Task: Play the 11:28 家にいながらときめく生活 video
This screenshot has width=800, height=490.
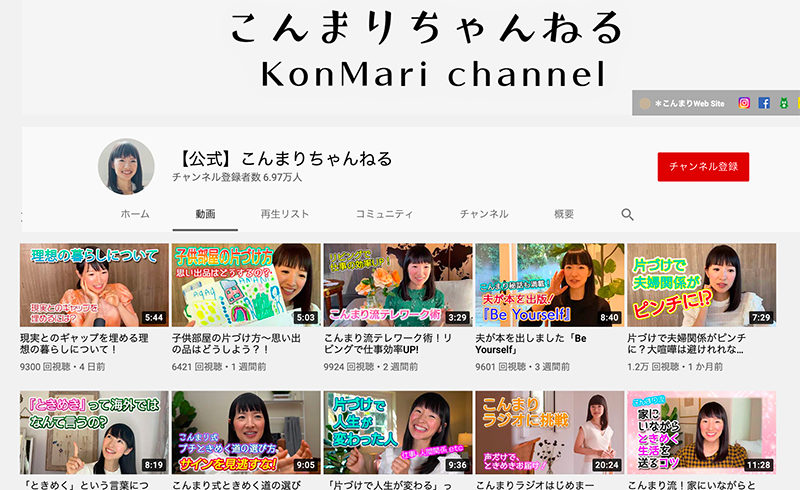Action: pos(701,432)
